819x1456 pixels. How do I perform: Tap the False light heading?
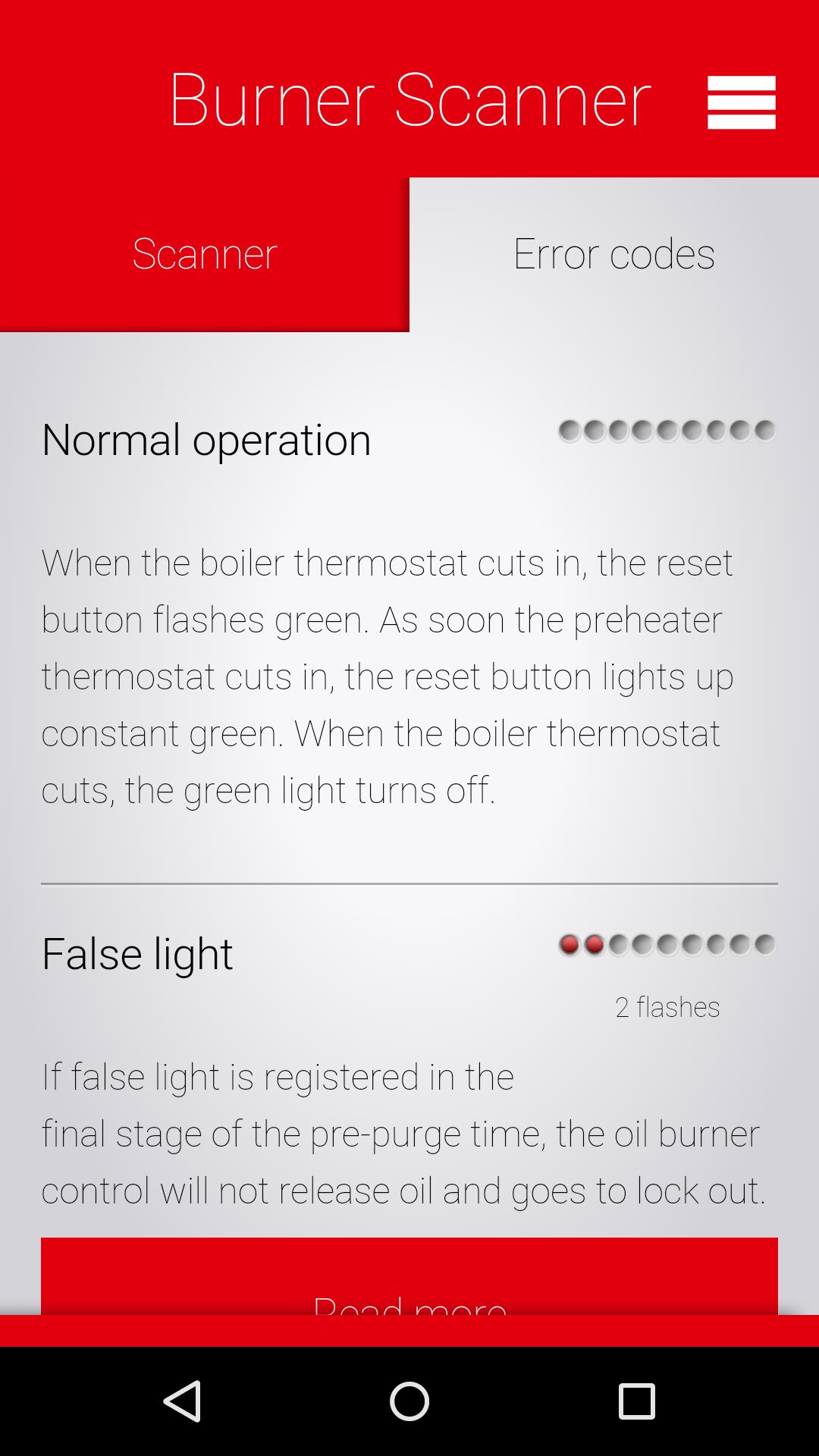[136, 954]
